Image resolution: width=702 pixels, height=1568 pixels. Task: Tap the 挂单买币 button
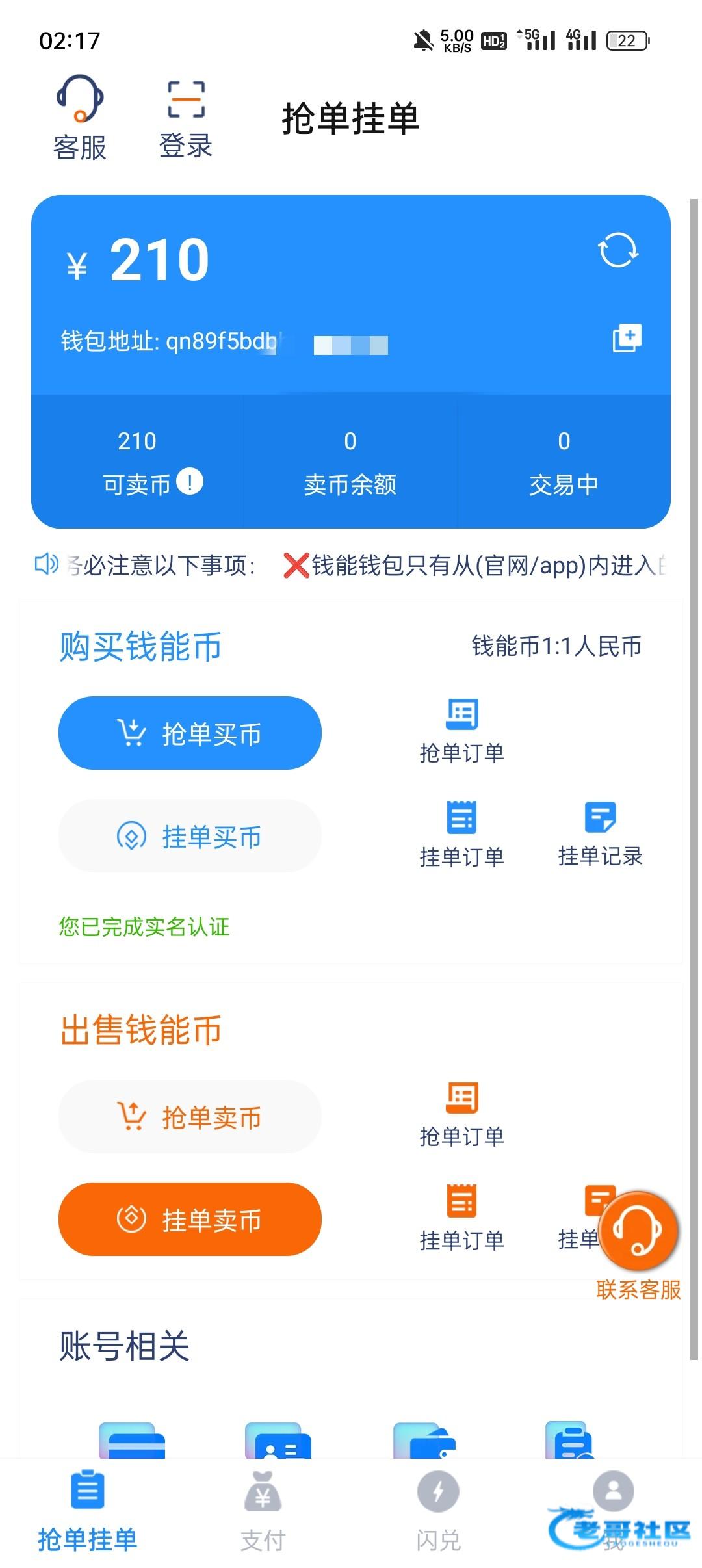pyautogui.click(x=190, y=836)
